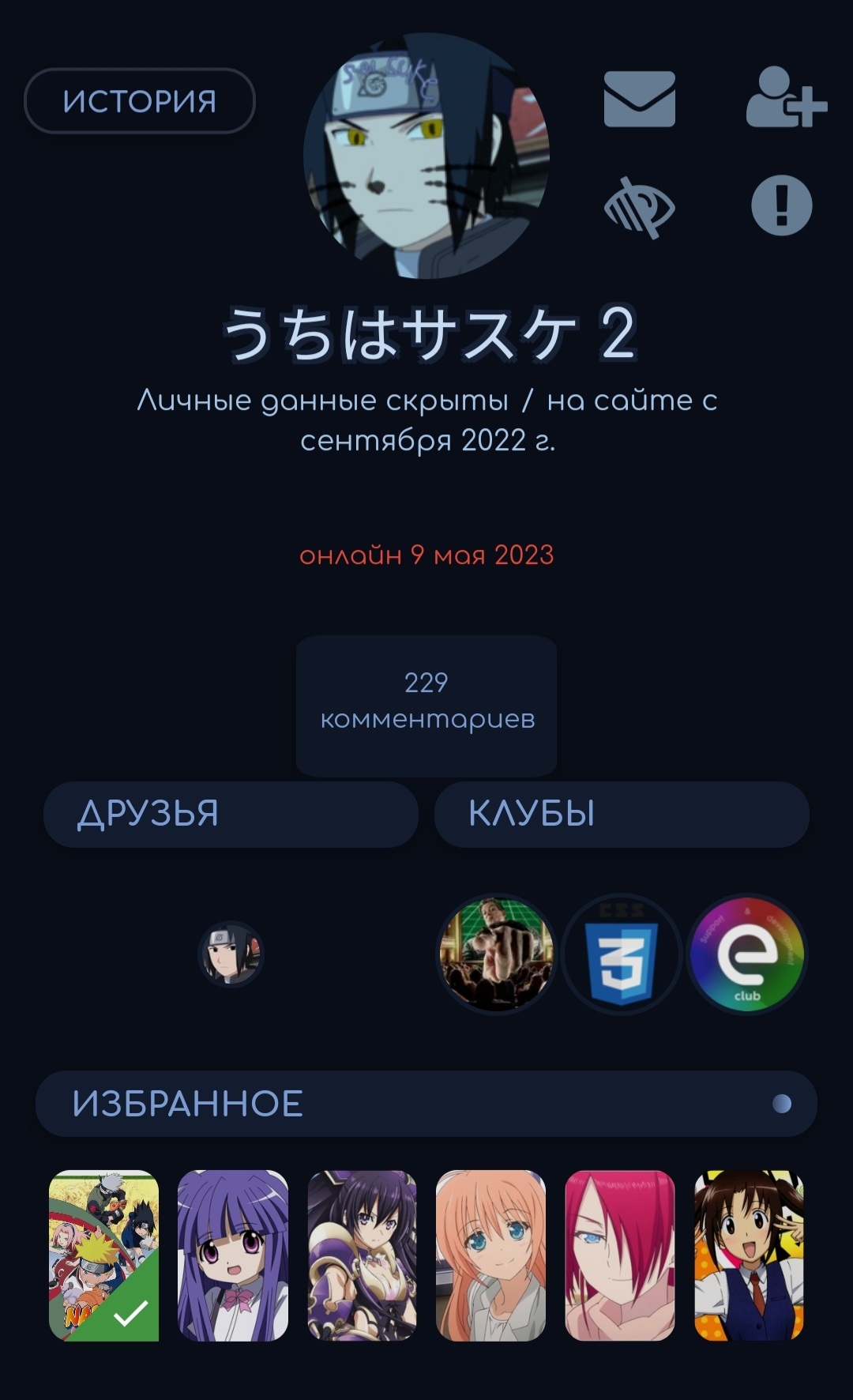
Task: Open the CSS3 club
Action: (622, 954)
